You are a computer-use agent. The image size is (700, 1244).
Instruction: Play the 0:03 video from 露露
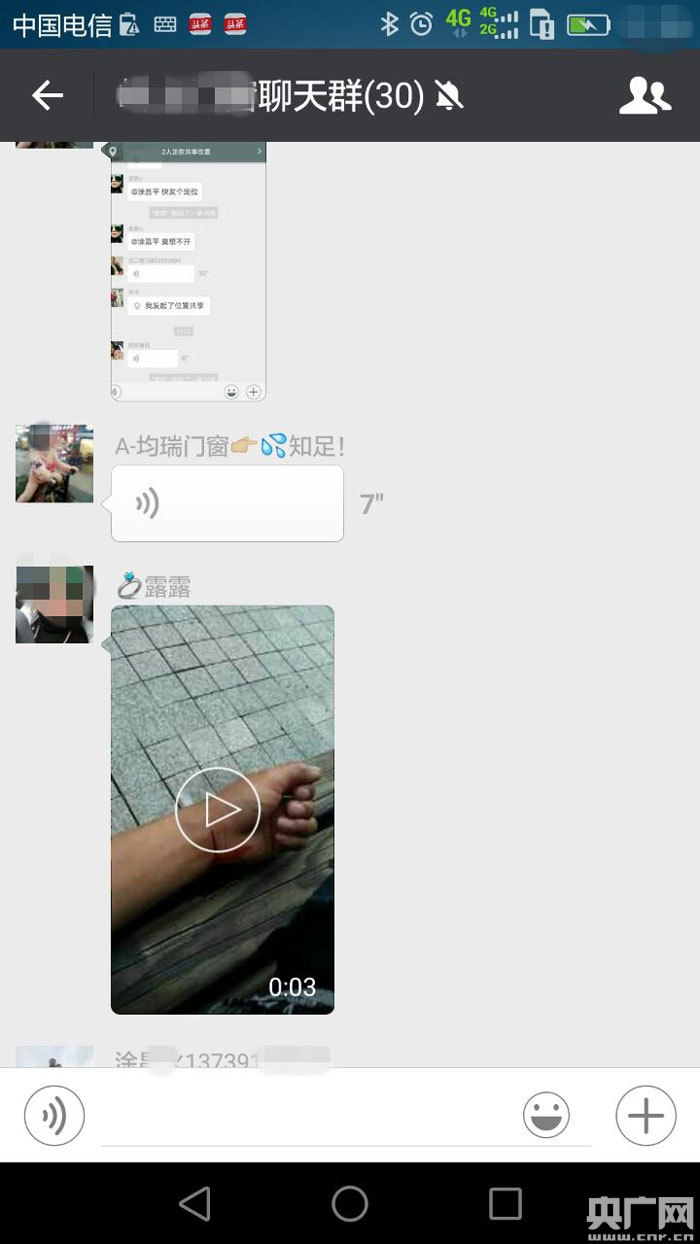point(218,810)
